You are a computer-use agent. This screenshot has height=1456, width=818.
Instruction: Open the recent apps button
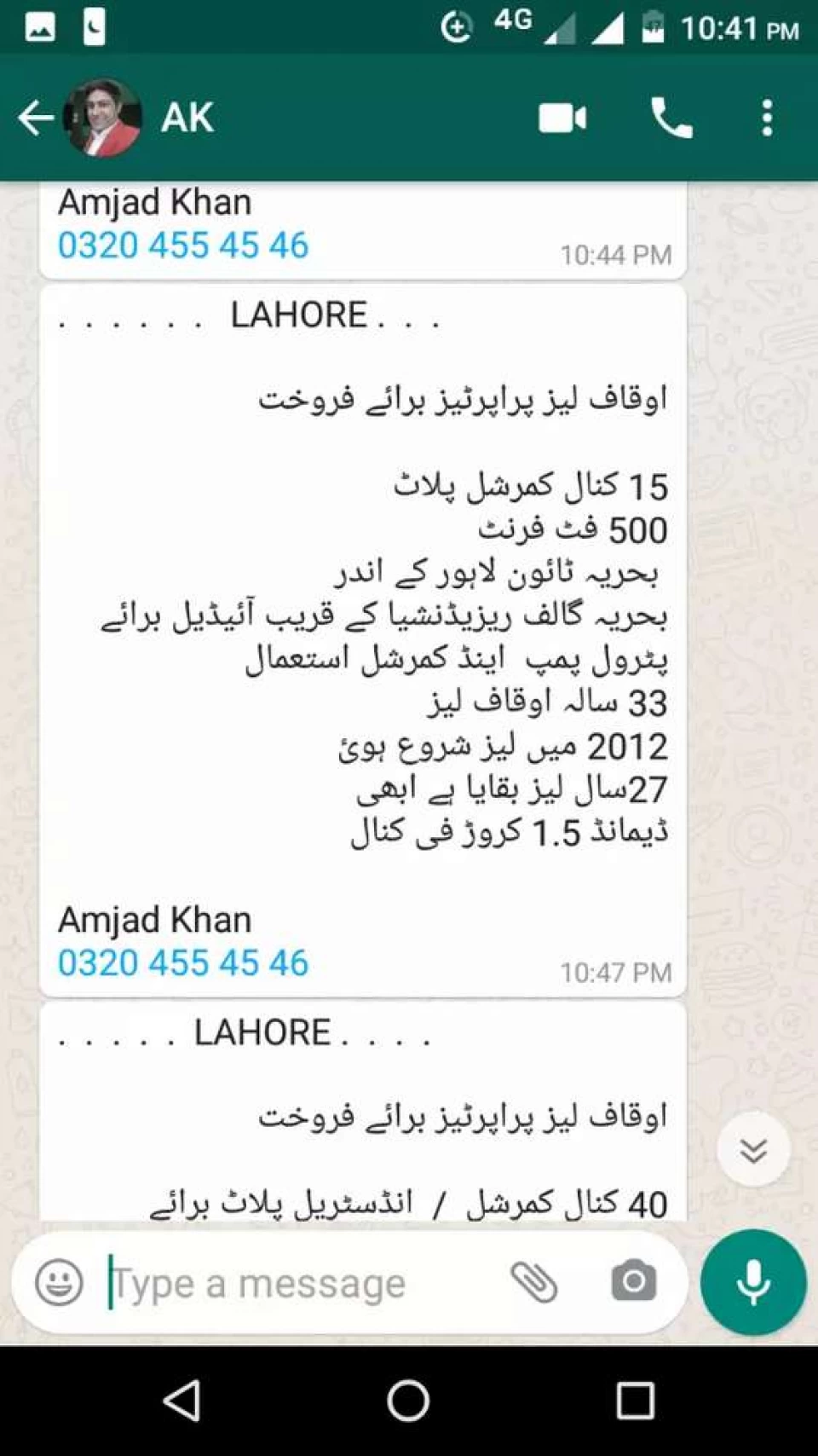tap(635, 1401)
